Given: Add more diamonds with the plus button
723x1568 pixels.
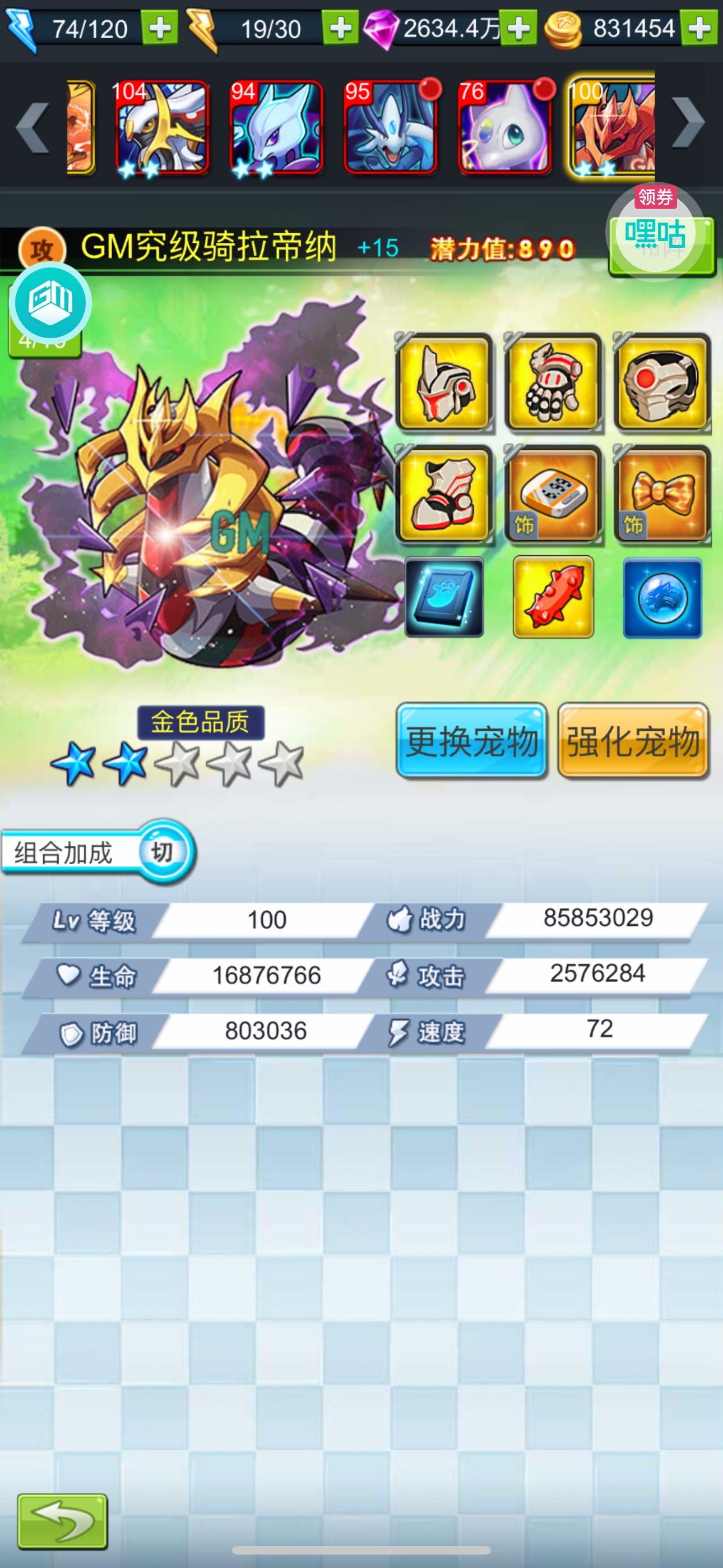Looking at the screenshot, I should pyautogui.click(x=518, y=28).
